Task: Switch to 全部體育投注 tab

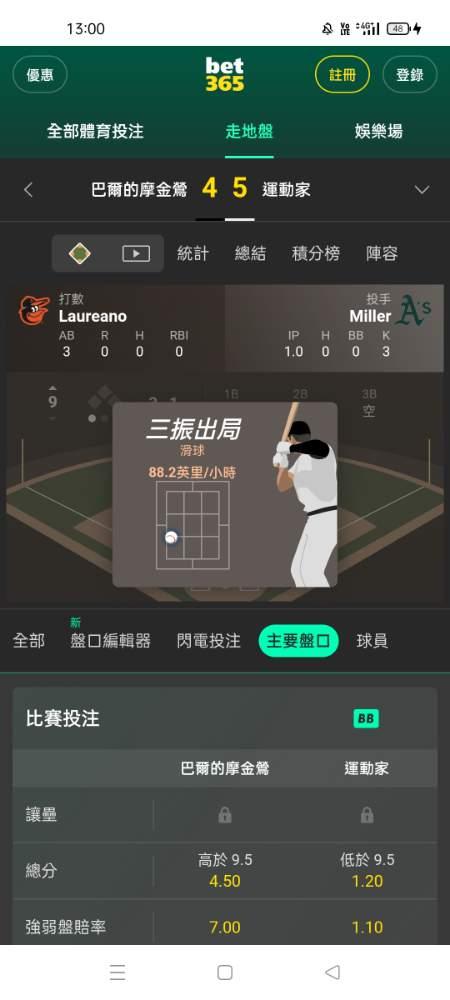Action: 95,131
